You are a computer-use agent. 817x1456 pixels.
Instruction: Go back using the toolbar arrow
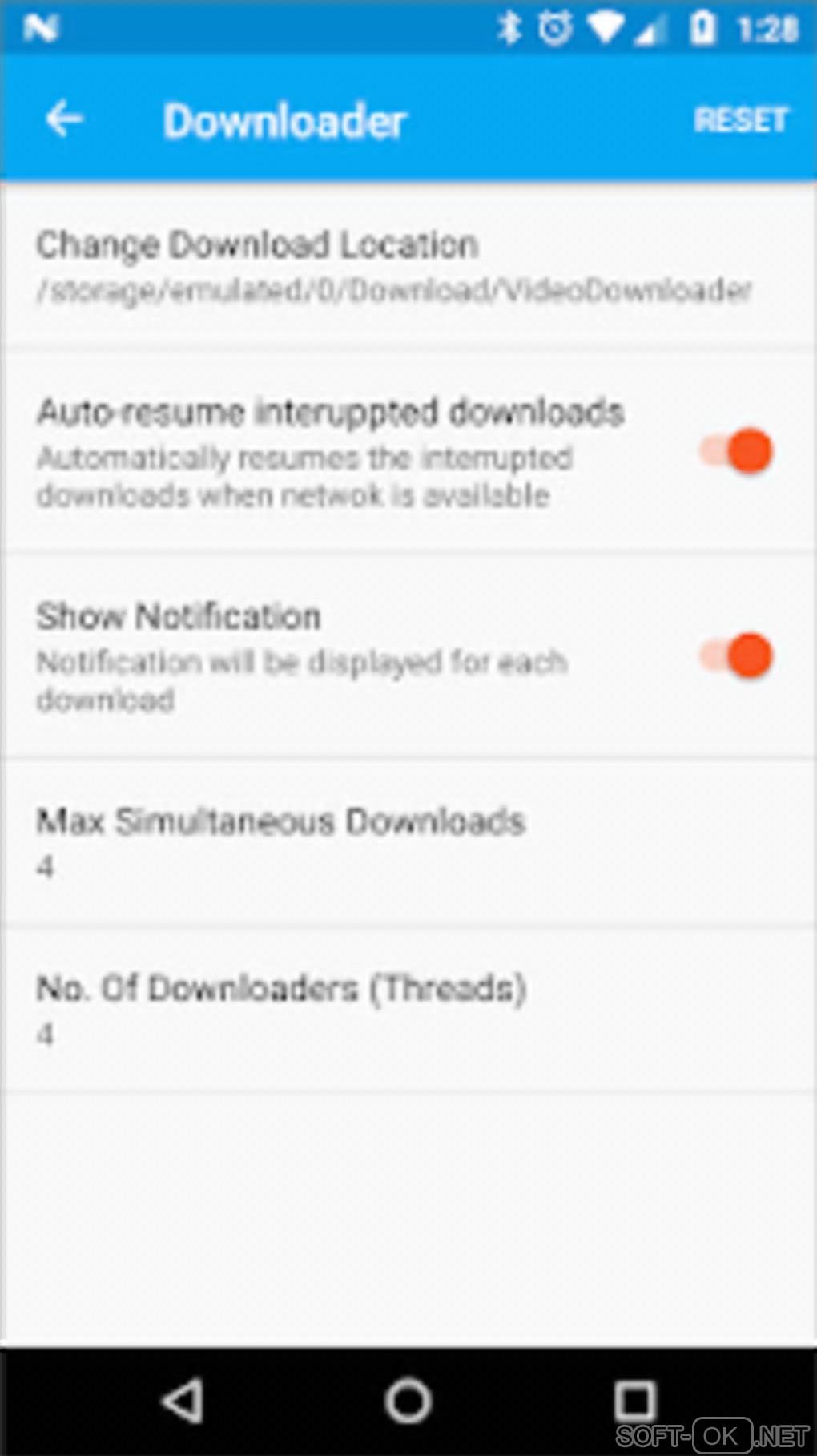(x=64, y=120)
